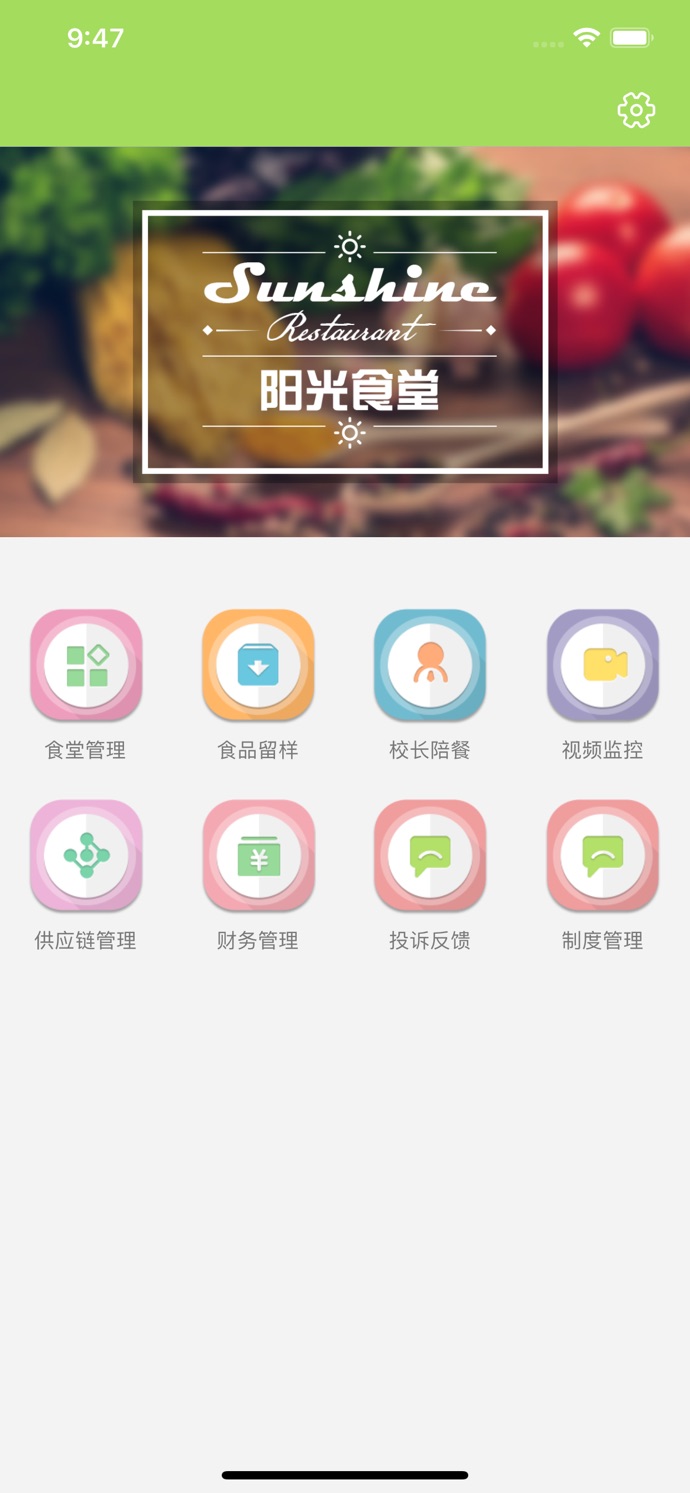Open 财务管理 finance management
This screenshot has width=690, height=1493.
[x=258, y=856]
